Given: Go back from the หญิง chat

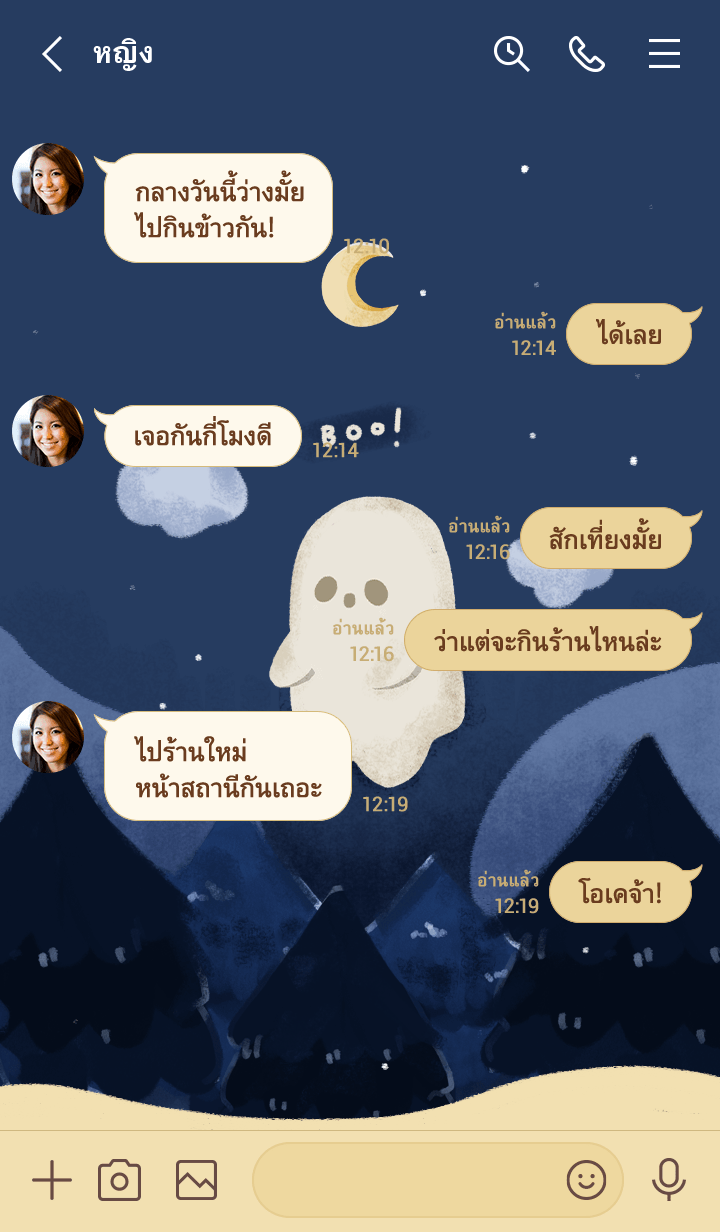Looking at the screenshot, I should pyautogui.click(x=52, y=54).
